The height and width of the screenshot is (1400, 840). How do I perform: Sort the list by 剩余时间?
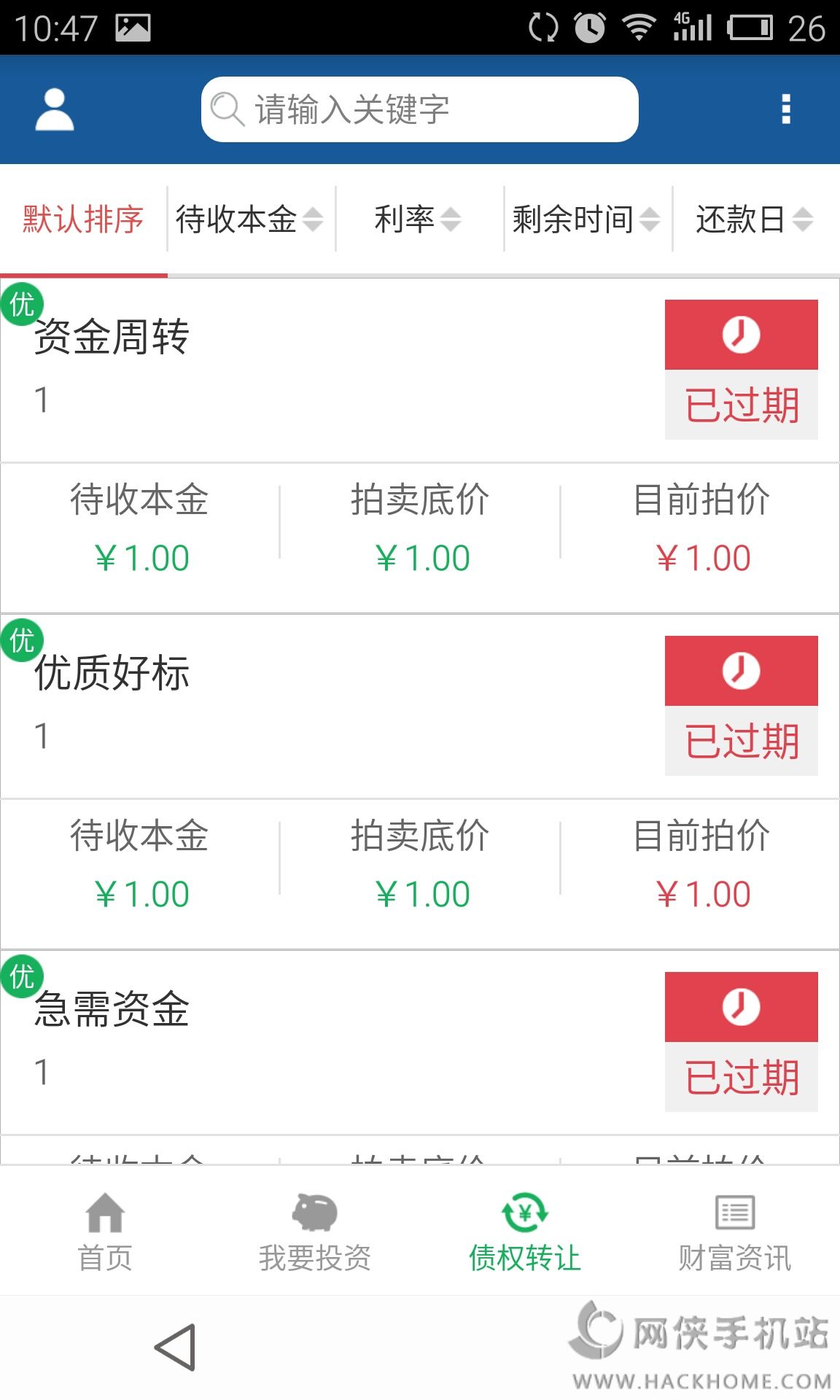586,219
